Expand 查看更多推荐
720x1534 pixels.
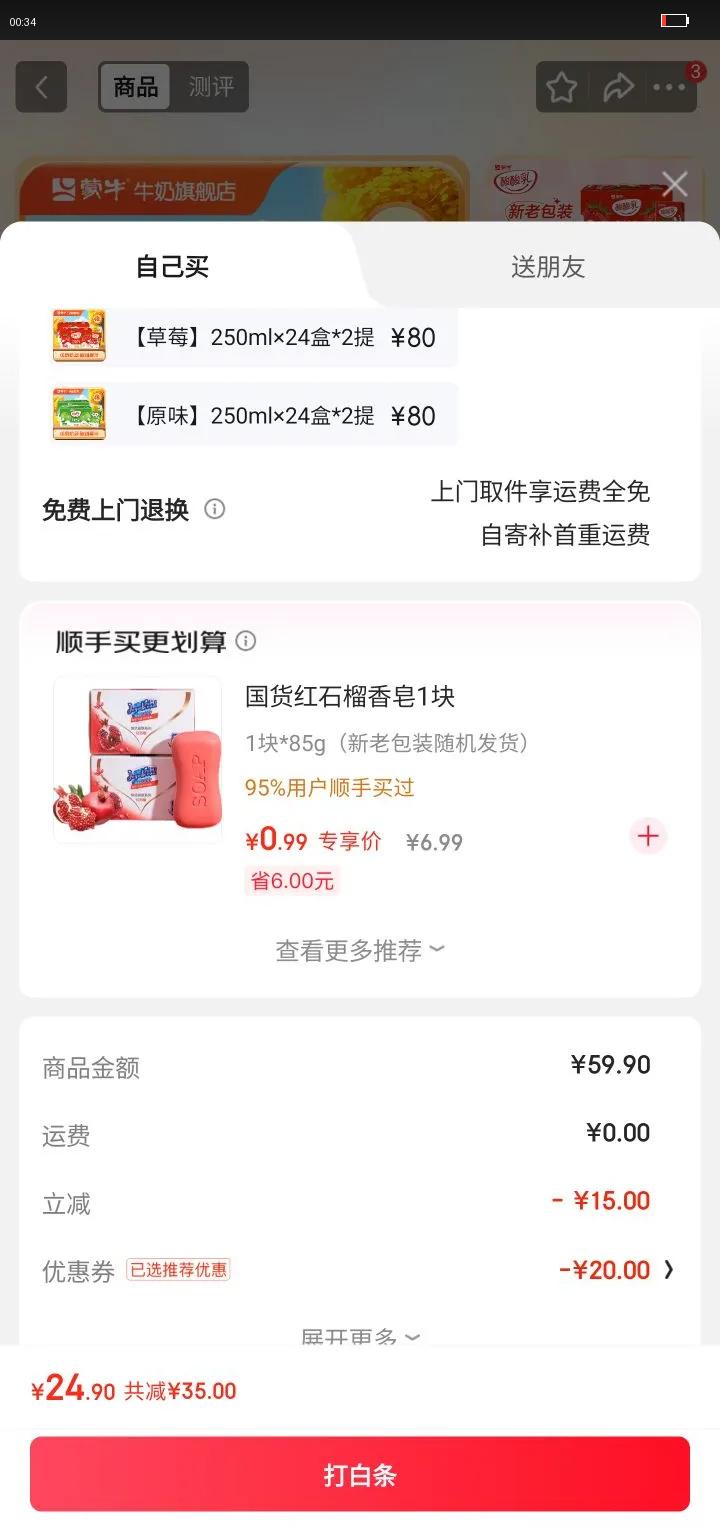tap(360, 951)
